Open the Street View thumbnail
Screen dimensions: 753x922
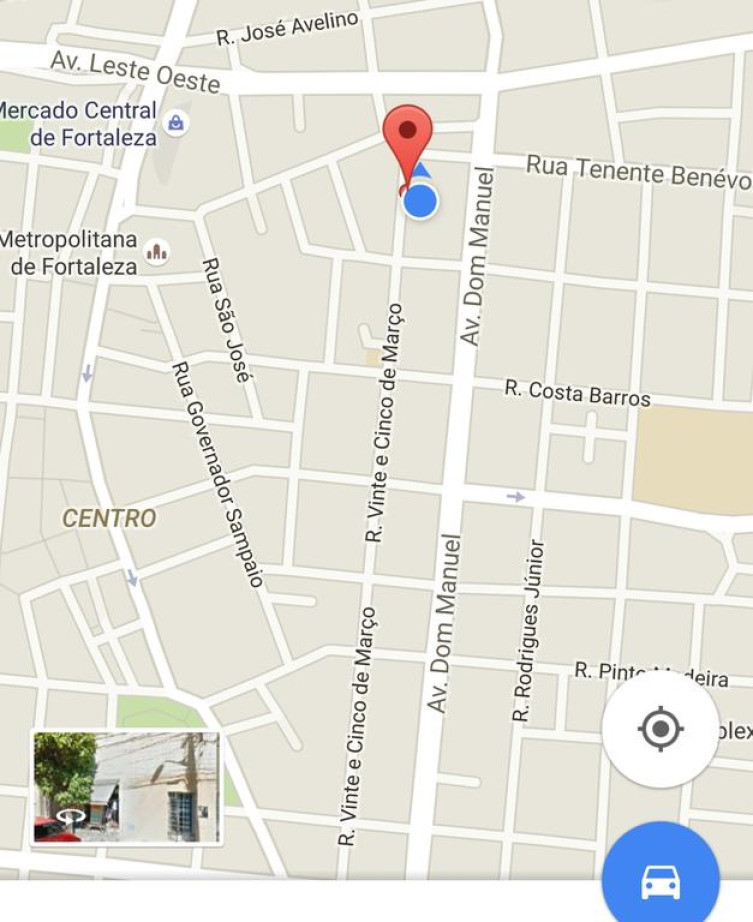[x=126, y=788]
